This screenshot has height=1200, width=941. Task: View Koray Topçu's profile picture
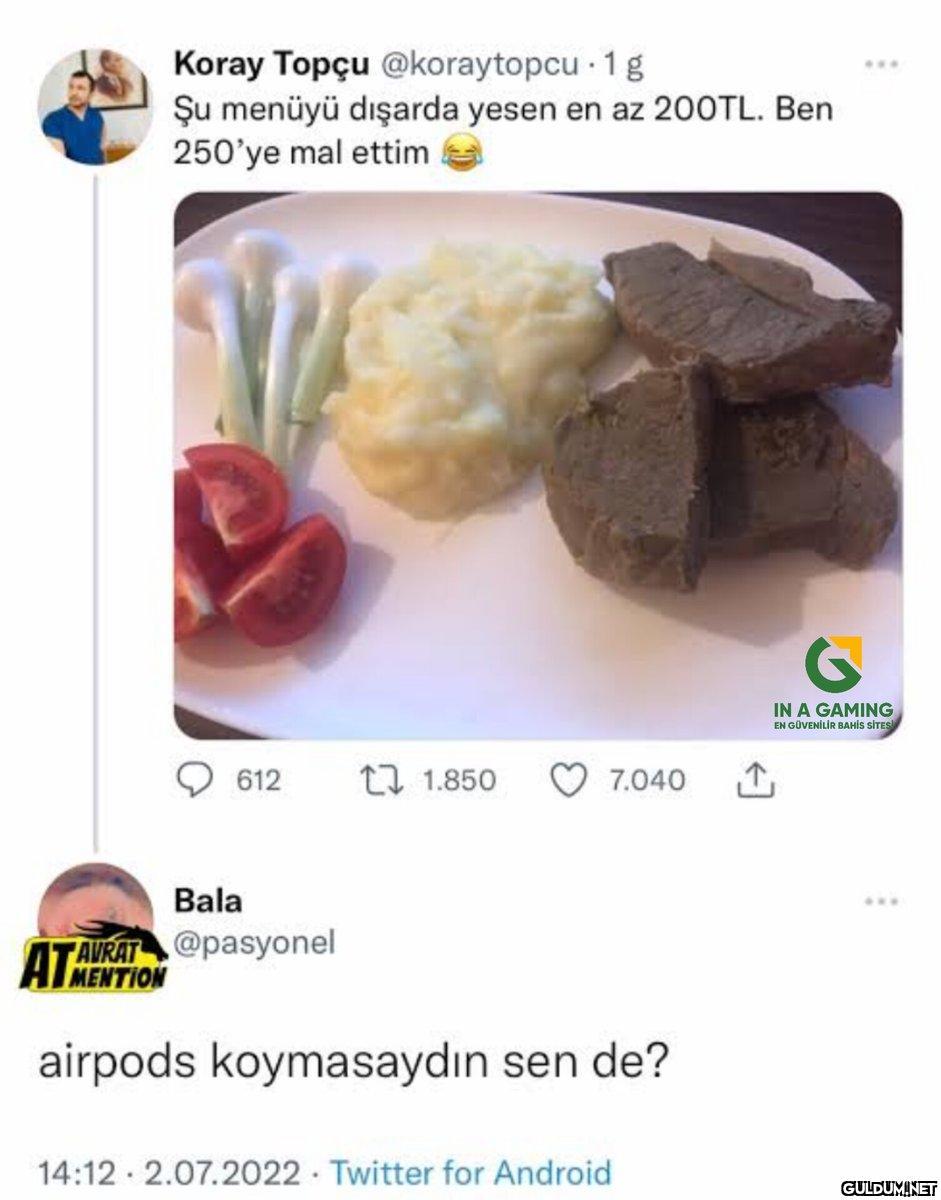(x=93, y=106)
